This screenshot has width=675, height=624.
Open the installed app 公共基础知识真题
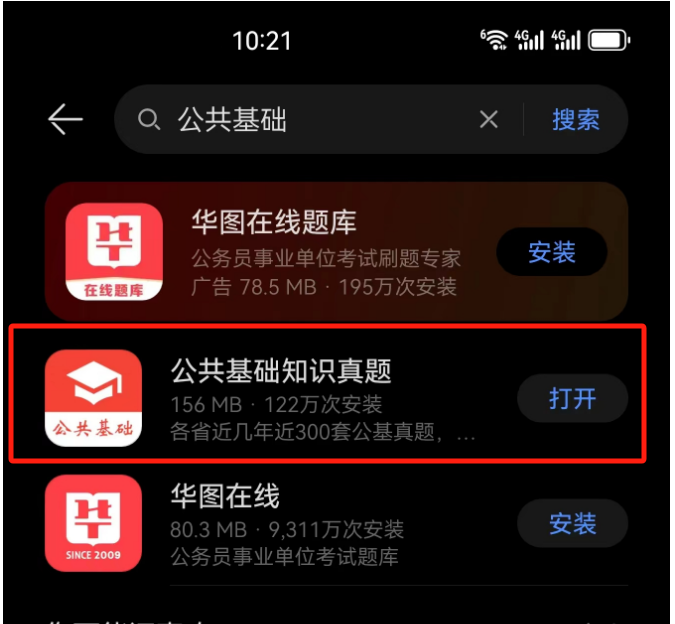point(572,399)
